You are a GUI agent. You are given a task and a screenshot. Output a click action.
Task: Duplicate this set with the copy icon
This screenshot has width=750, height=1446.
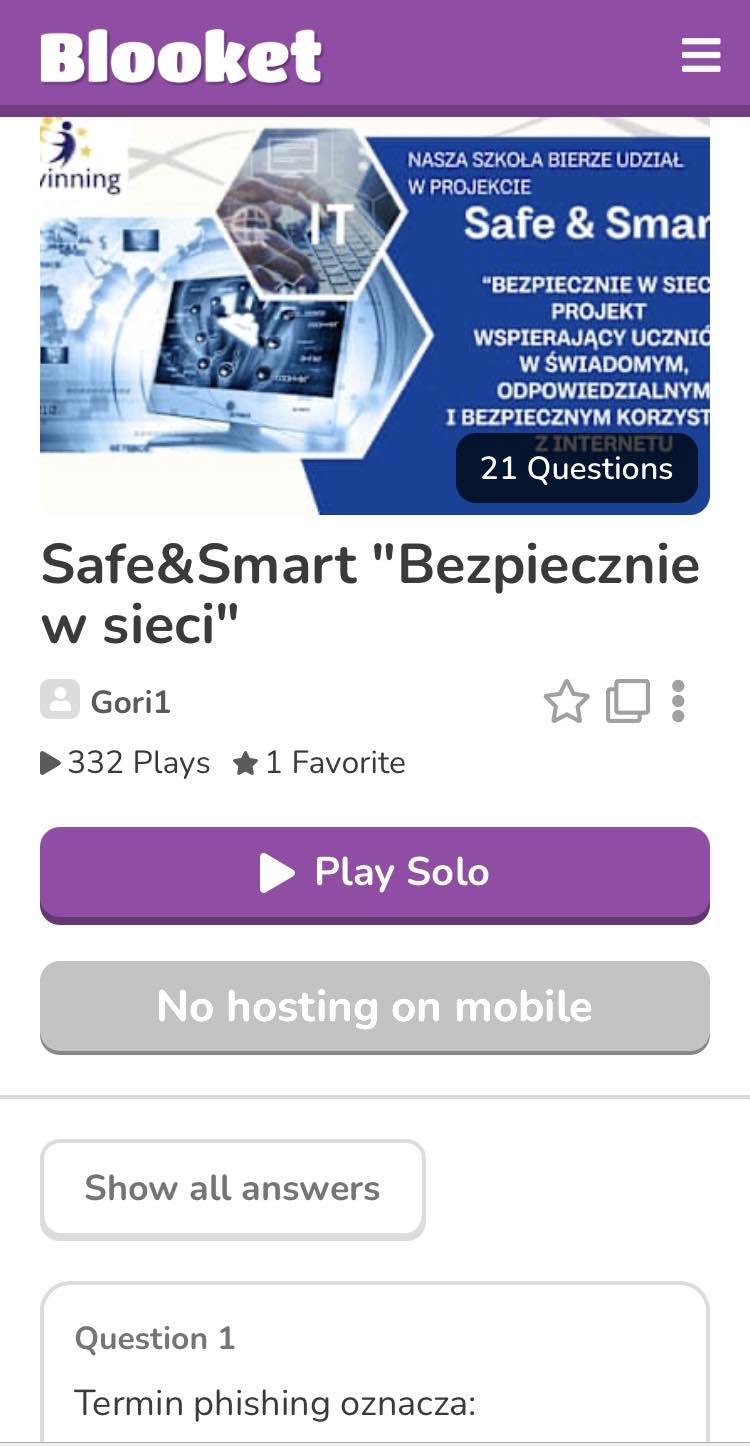pyautogui.click(x=628, y=702)
